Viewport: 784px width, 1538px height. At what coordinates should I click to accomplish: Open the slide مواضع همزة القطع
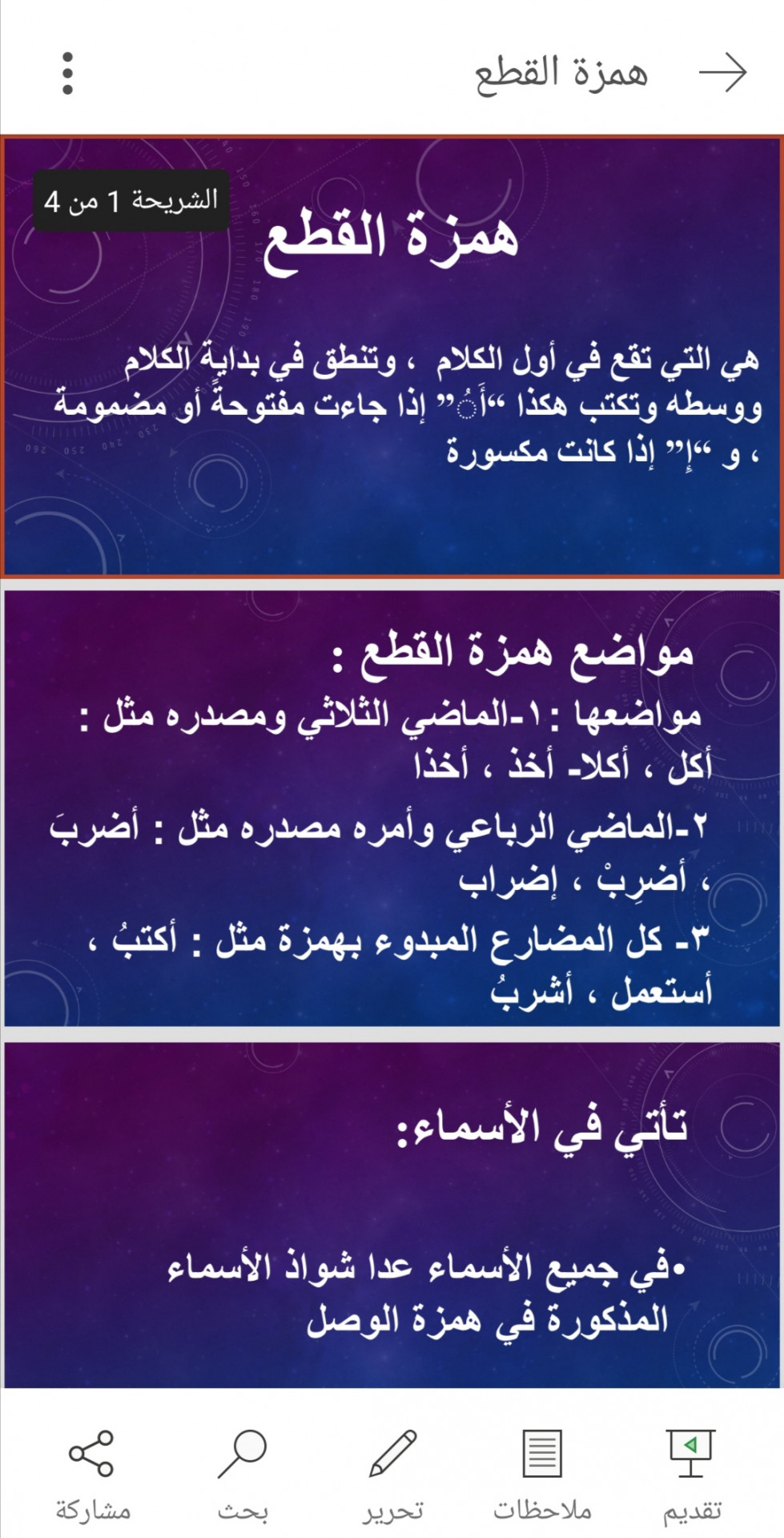pyautogui.click(x=392, y=809)
